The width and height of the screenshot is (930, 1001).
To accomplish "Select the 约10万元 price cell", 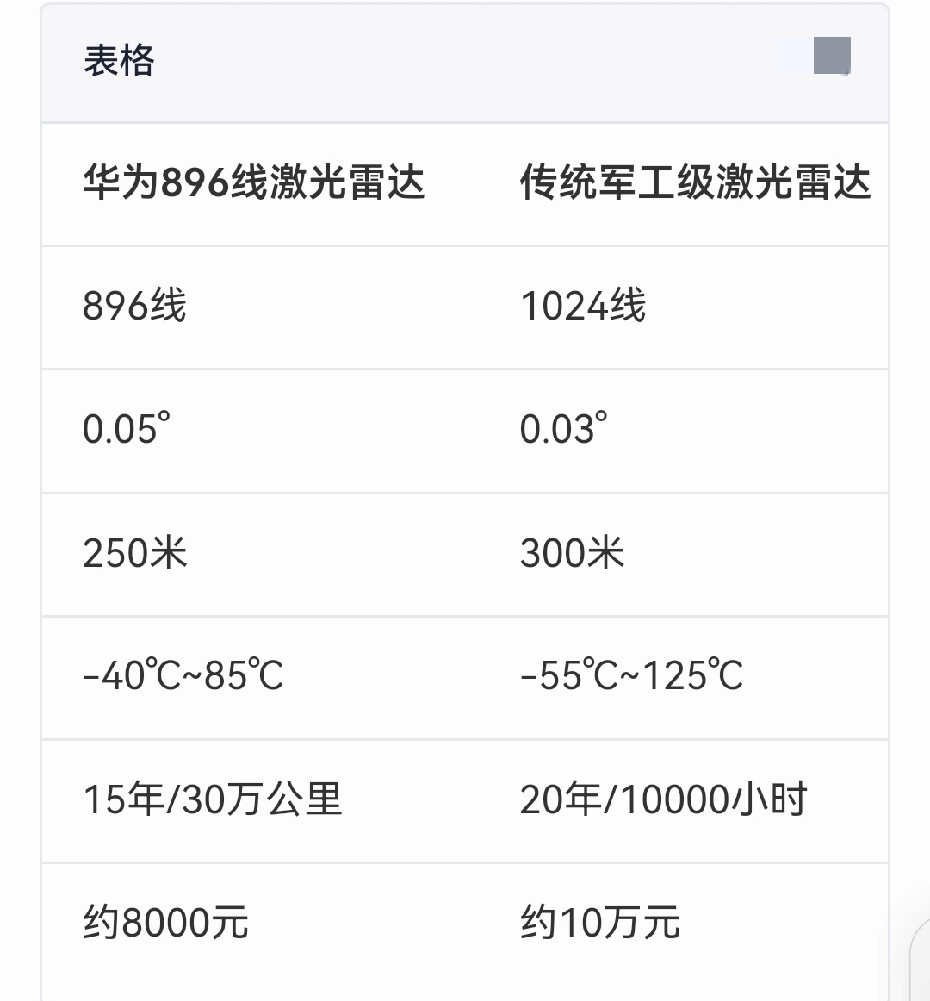I will pos(601,924).
